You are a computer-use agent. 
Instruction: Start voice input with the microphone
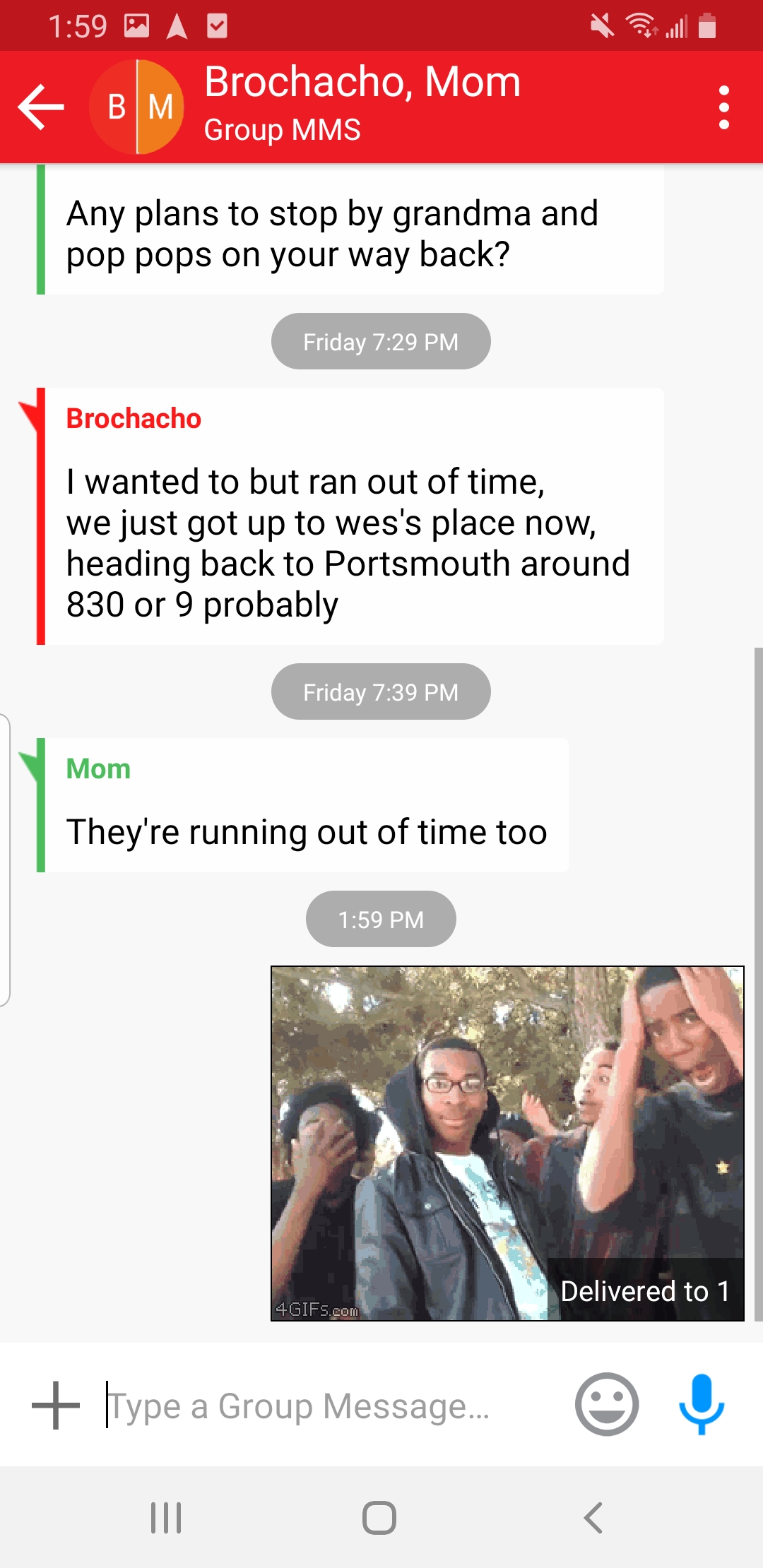(702, 1404)
